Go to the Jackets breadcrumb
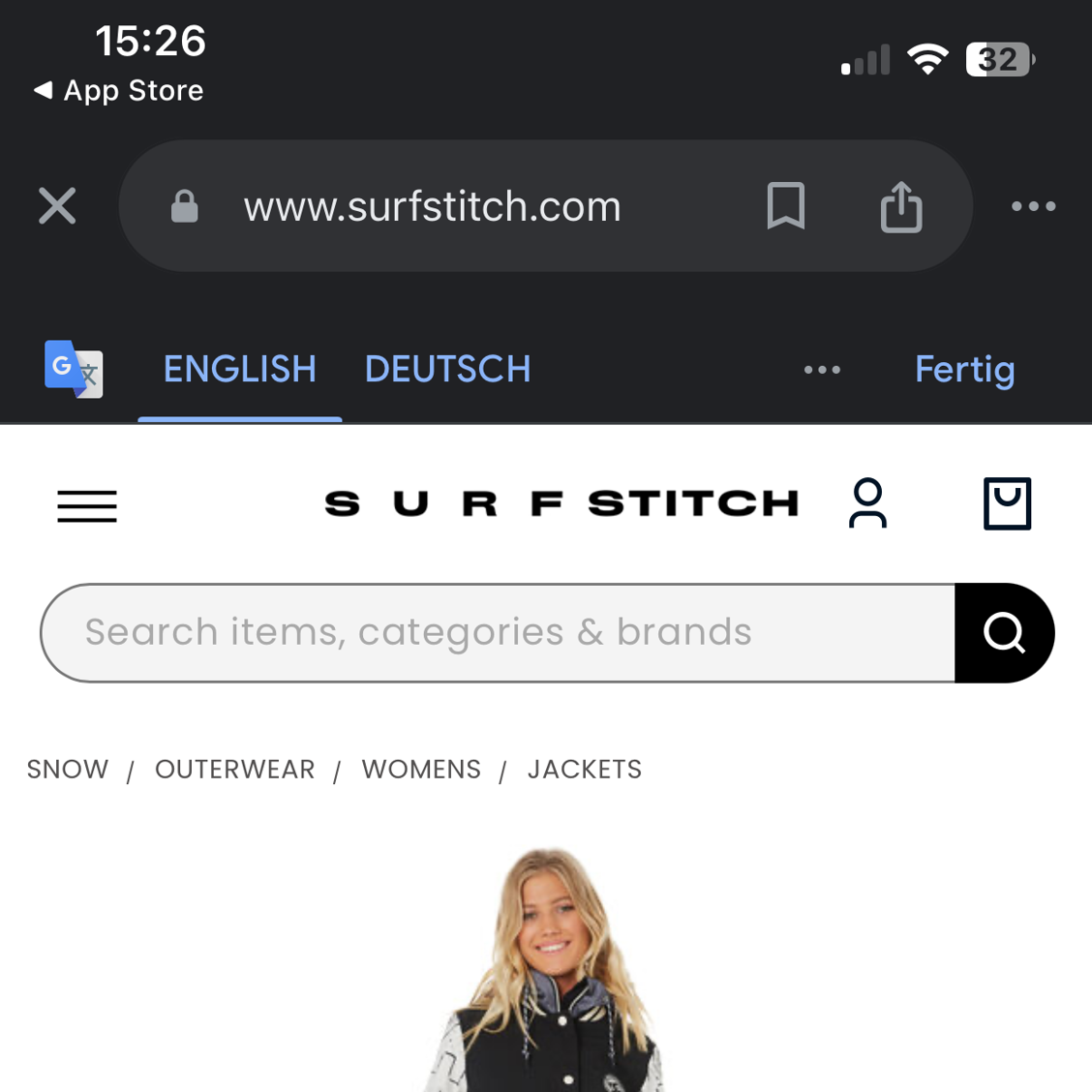1092x1092 pixels. tap(584, 770)
